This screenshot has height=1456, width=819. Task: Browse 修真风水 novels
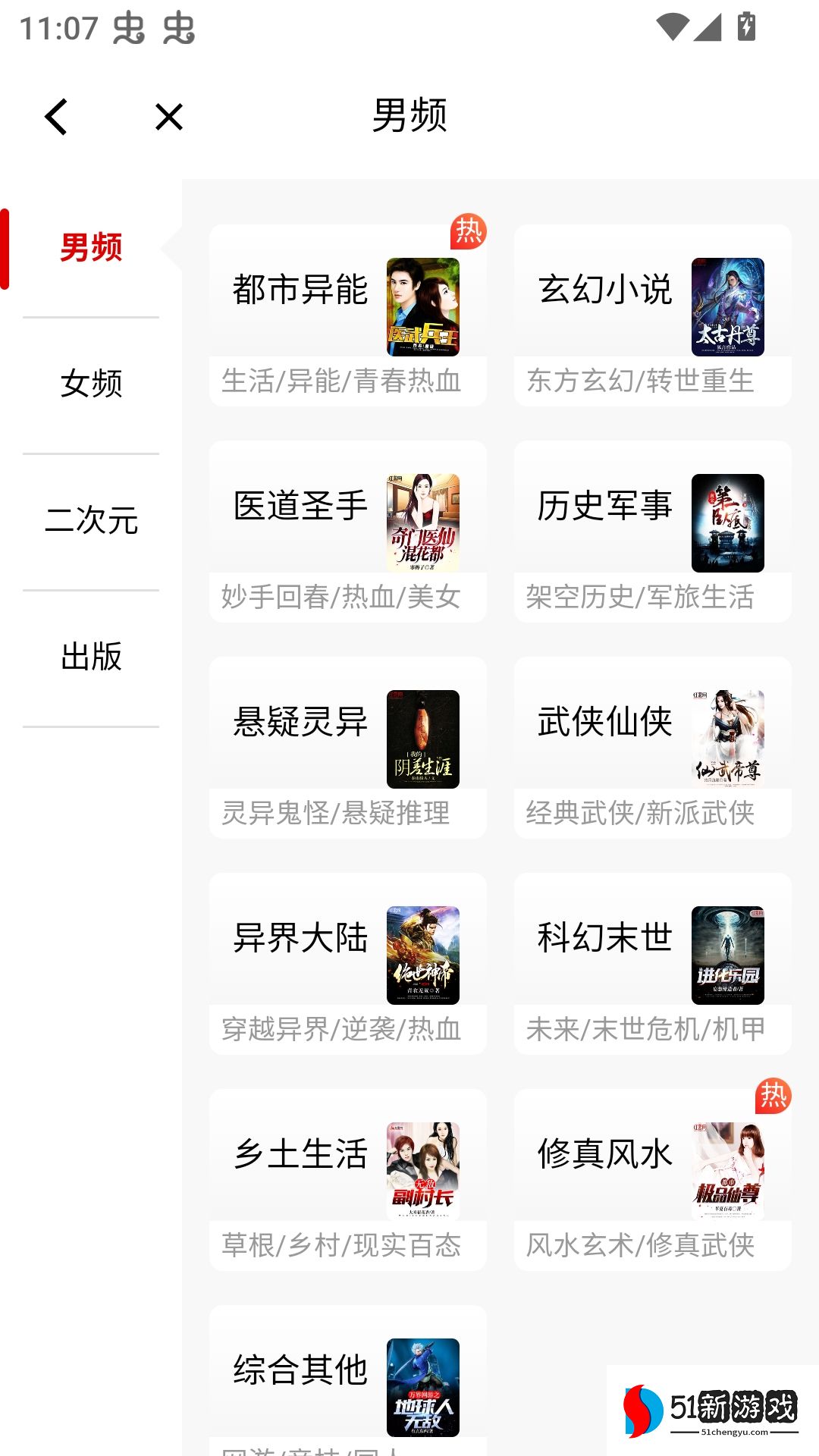tap(652, 1179)
